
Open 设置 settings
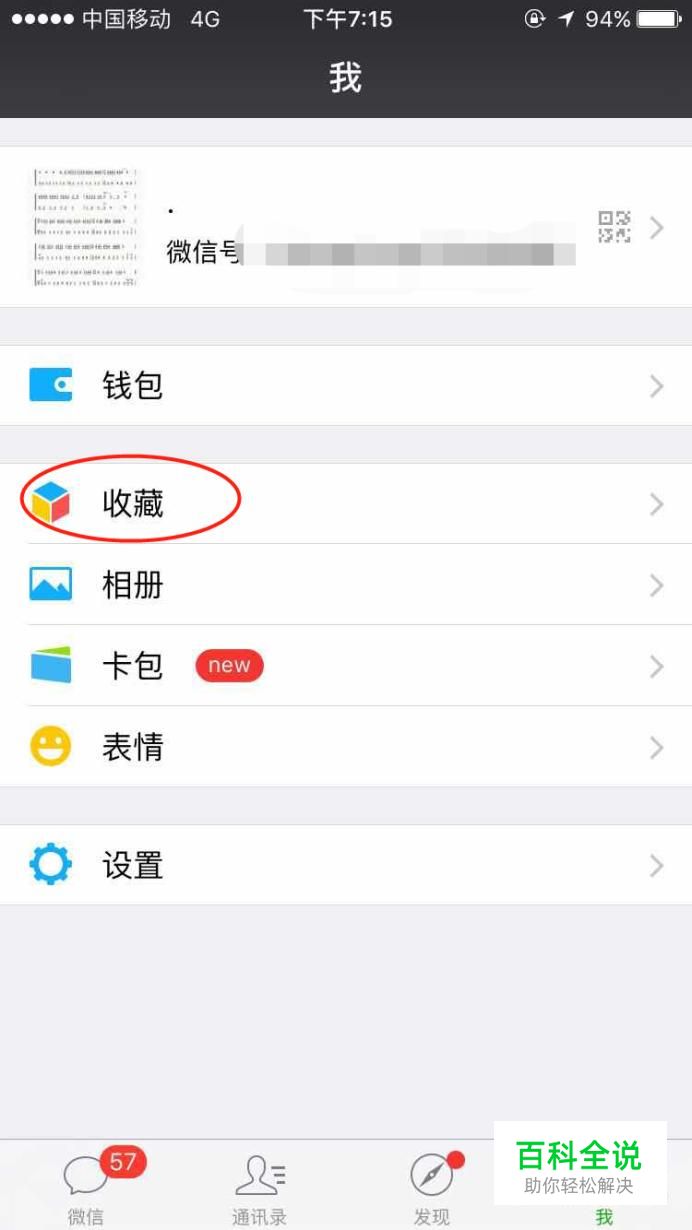click(346, 865)
